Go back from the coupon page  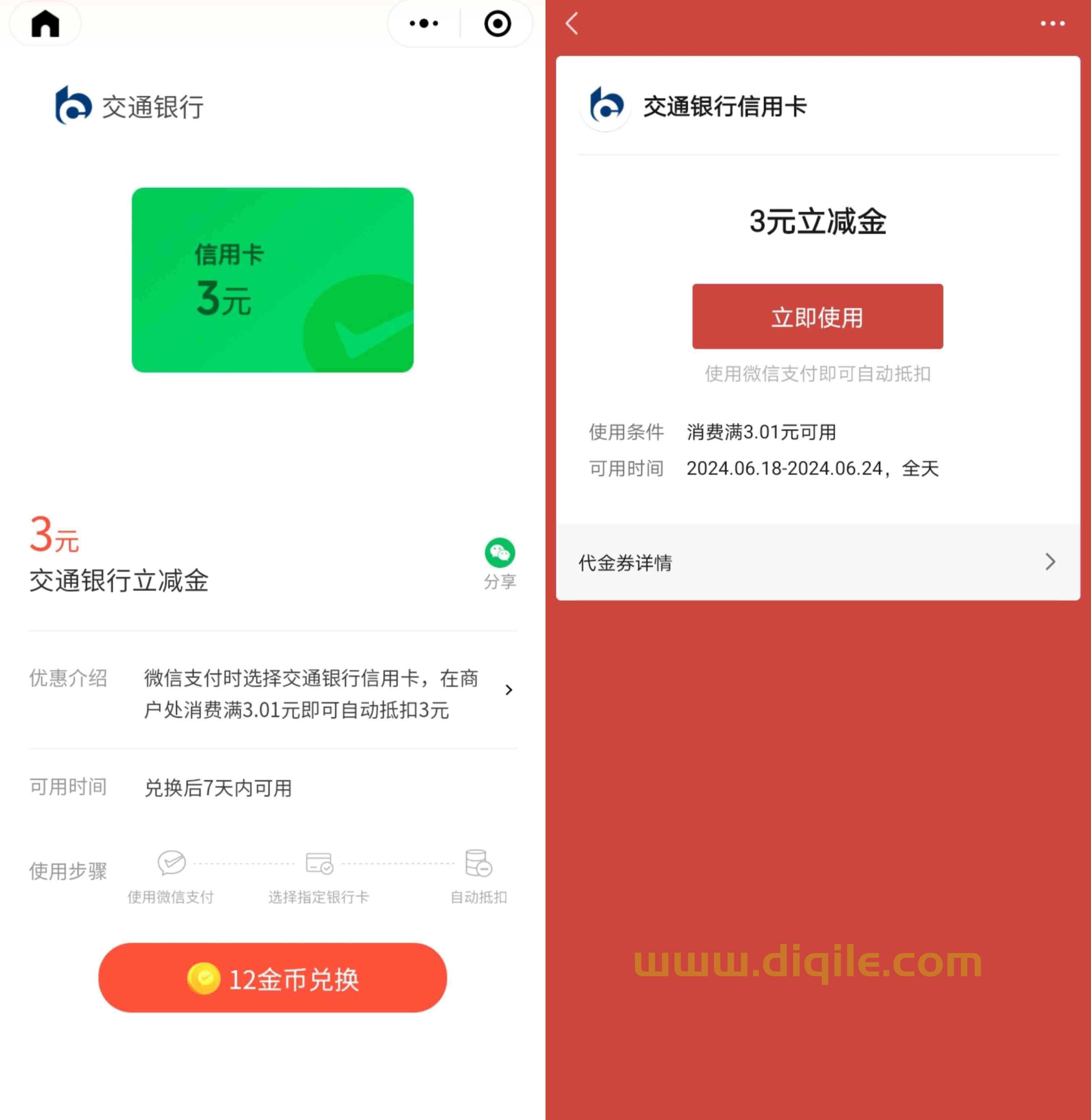tap(572, 24)
